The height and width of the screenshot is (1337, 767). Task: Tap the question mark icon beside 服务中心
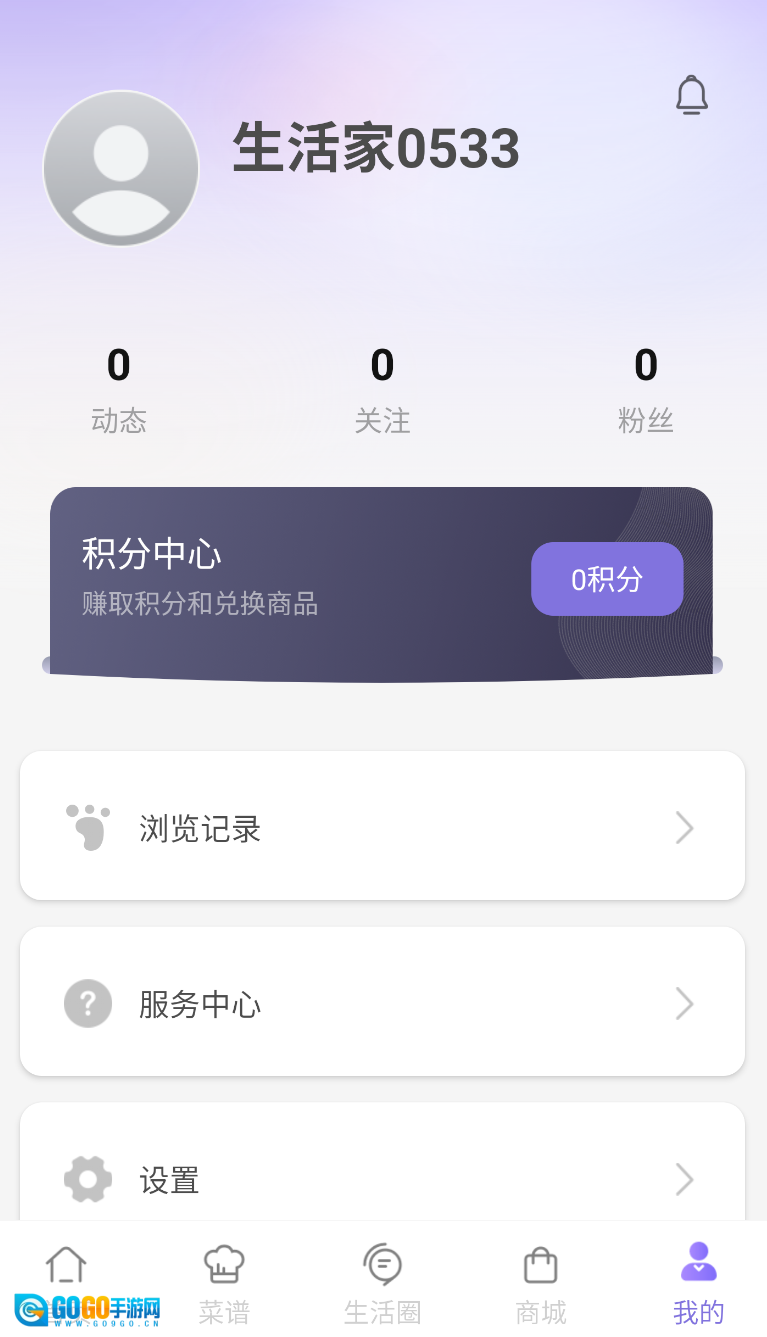pyautogui.click(x=88, y=1003)
